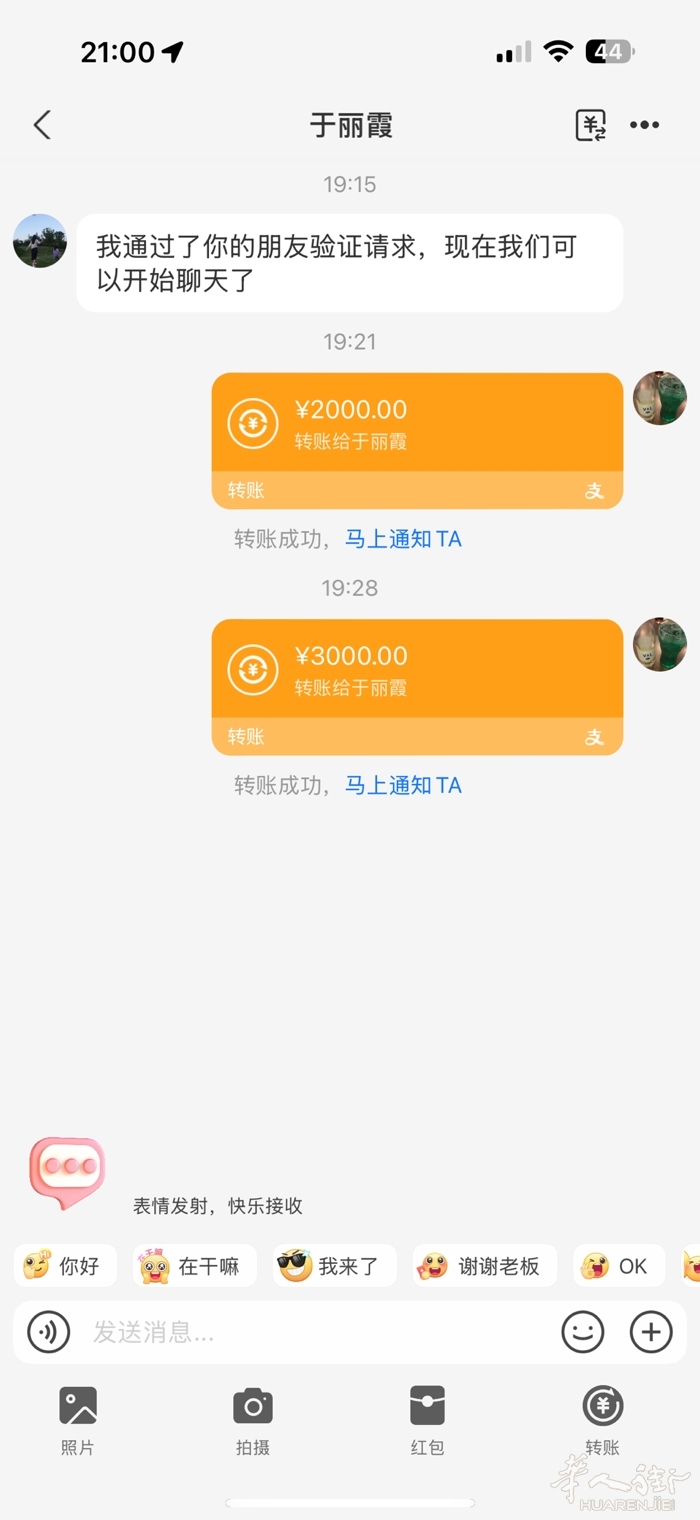Send the 你好 quick reply
Screen dimensions: 700x1520
tap(65, 1266)
